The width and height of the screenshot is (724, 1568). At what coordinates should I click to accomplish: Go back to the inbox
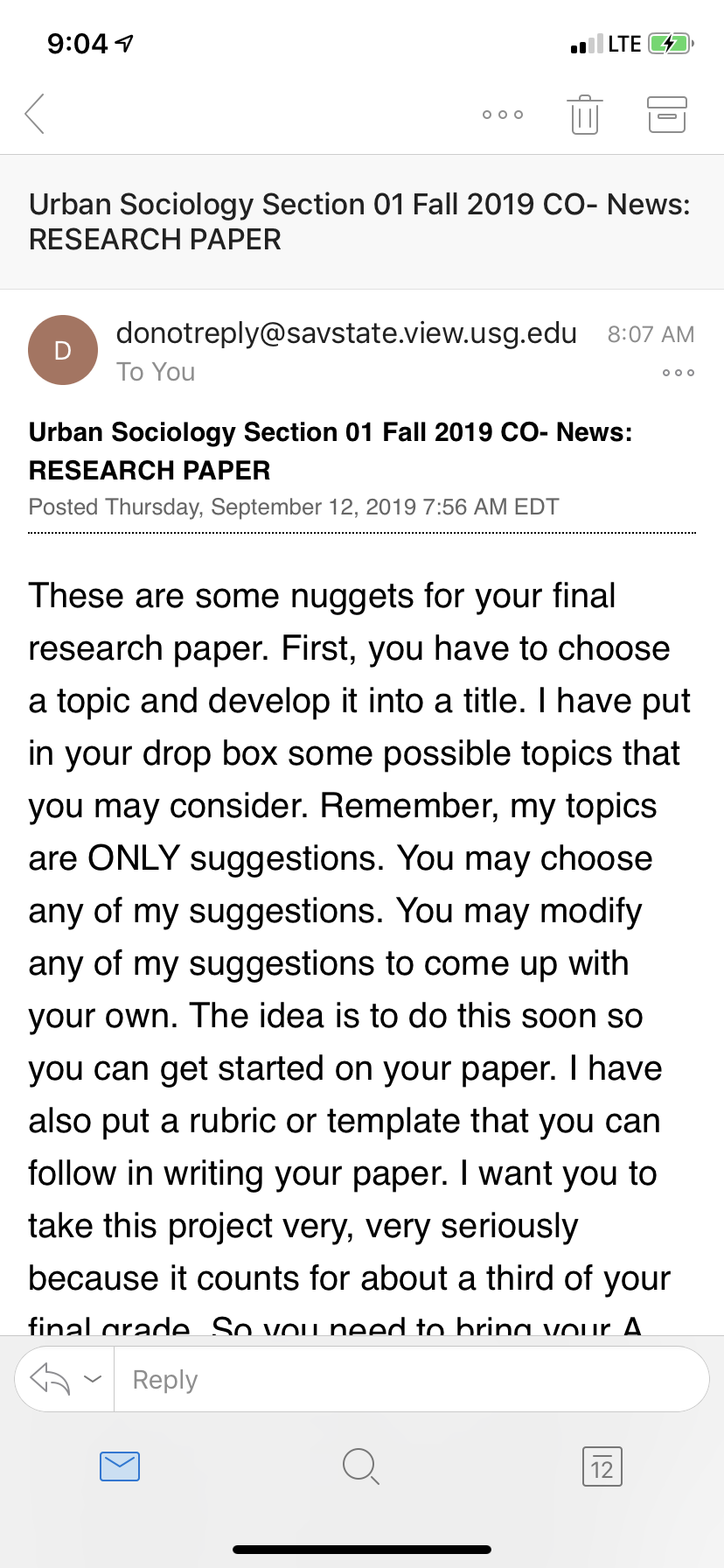tap(35, 114)
